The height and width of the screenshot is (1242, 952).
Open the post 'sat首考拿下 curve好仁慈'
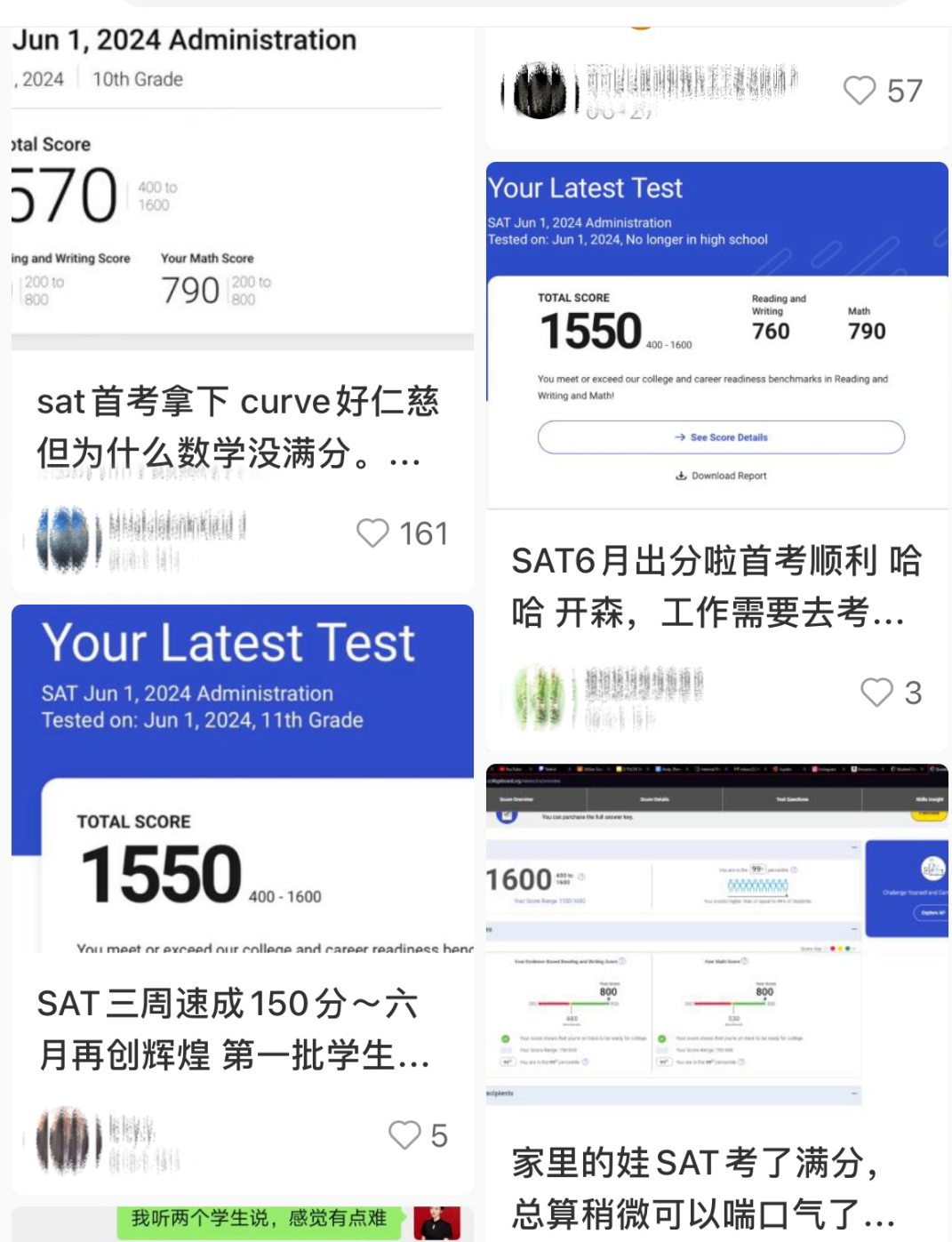pos(237,427)
